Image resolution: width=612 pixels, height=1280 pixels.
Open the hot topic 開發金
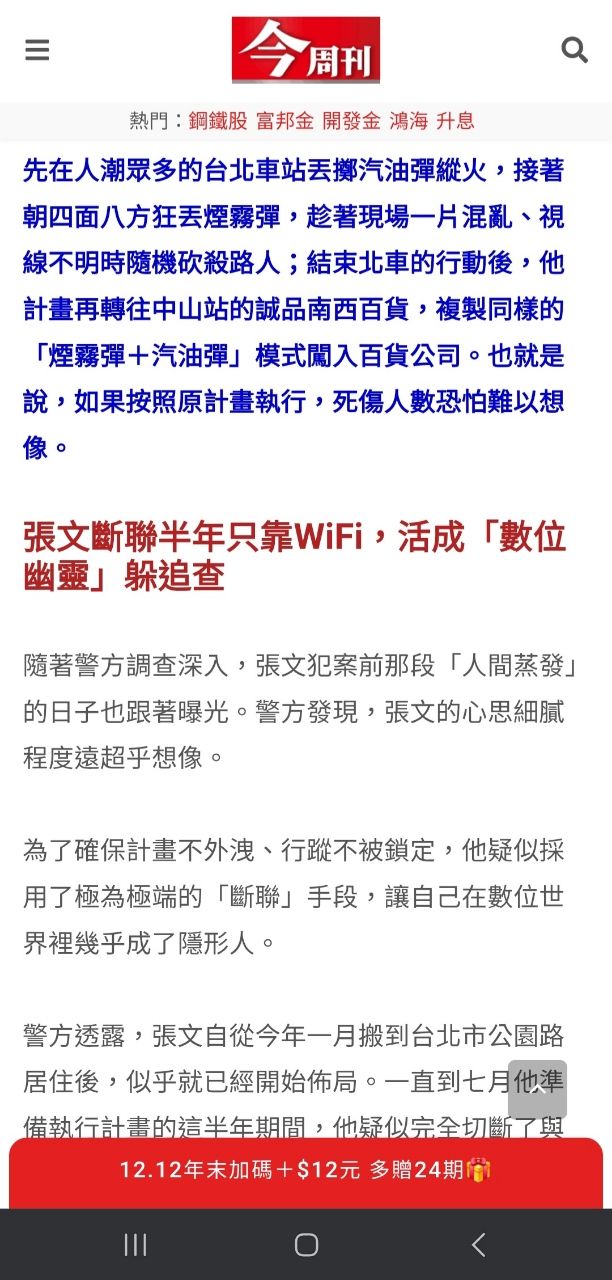(351, 121)
